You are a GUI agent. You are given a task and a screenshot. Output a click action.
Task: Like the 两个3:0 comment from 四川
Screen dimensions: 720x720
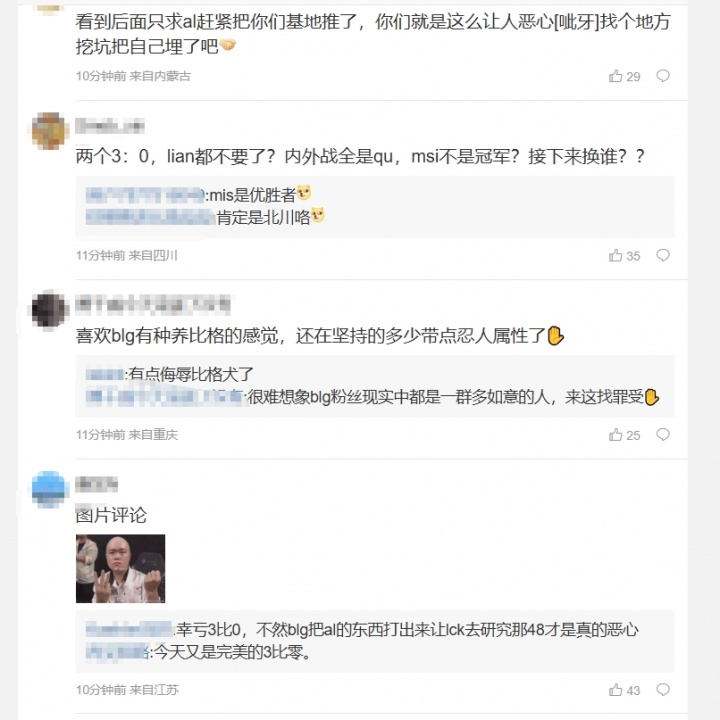click(616, 256)
